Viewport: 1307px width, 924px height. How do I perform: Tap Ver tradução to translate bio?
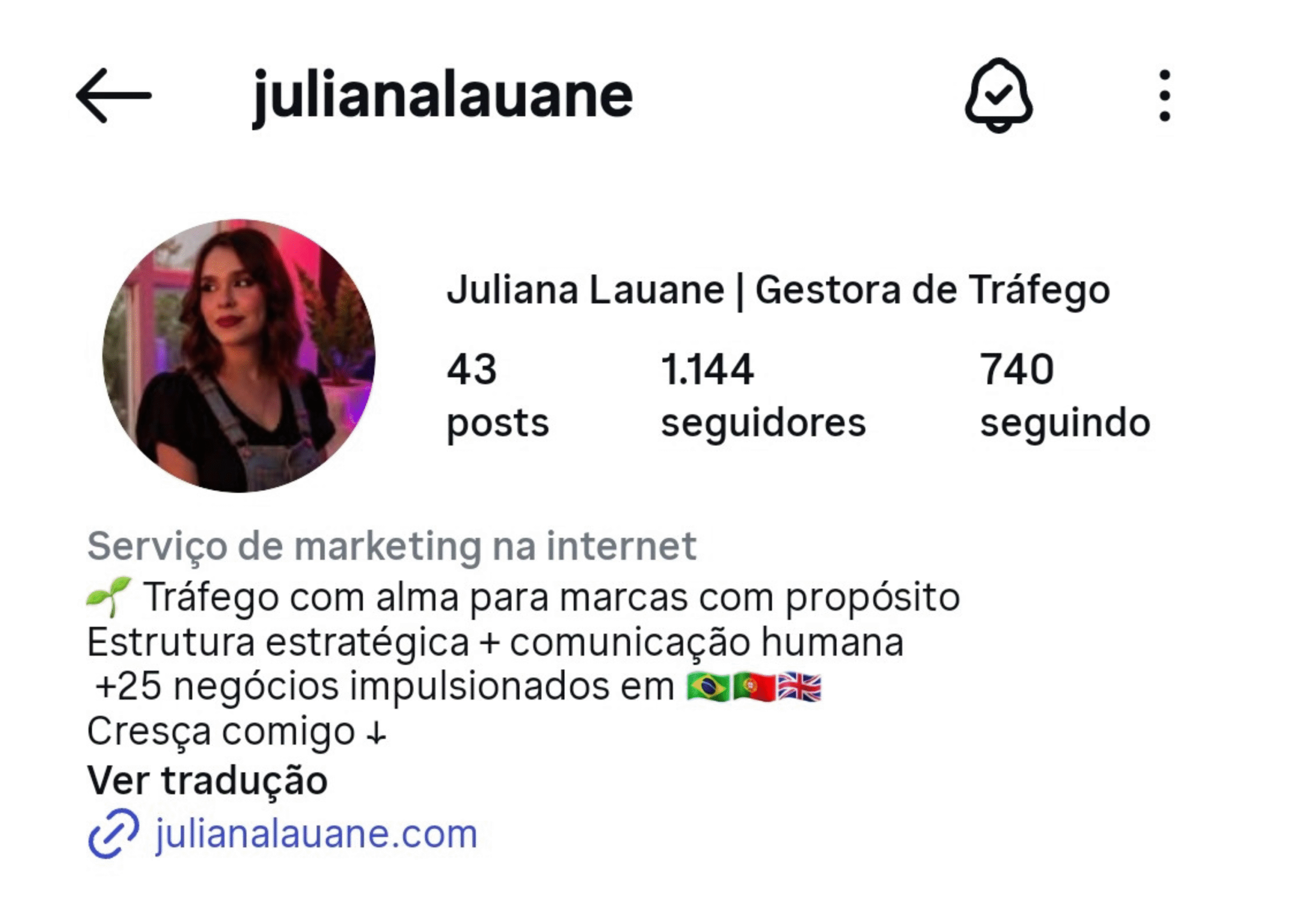click(x=207, y=780)
